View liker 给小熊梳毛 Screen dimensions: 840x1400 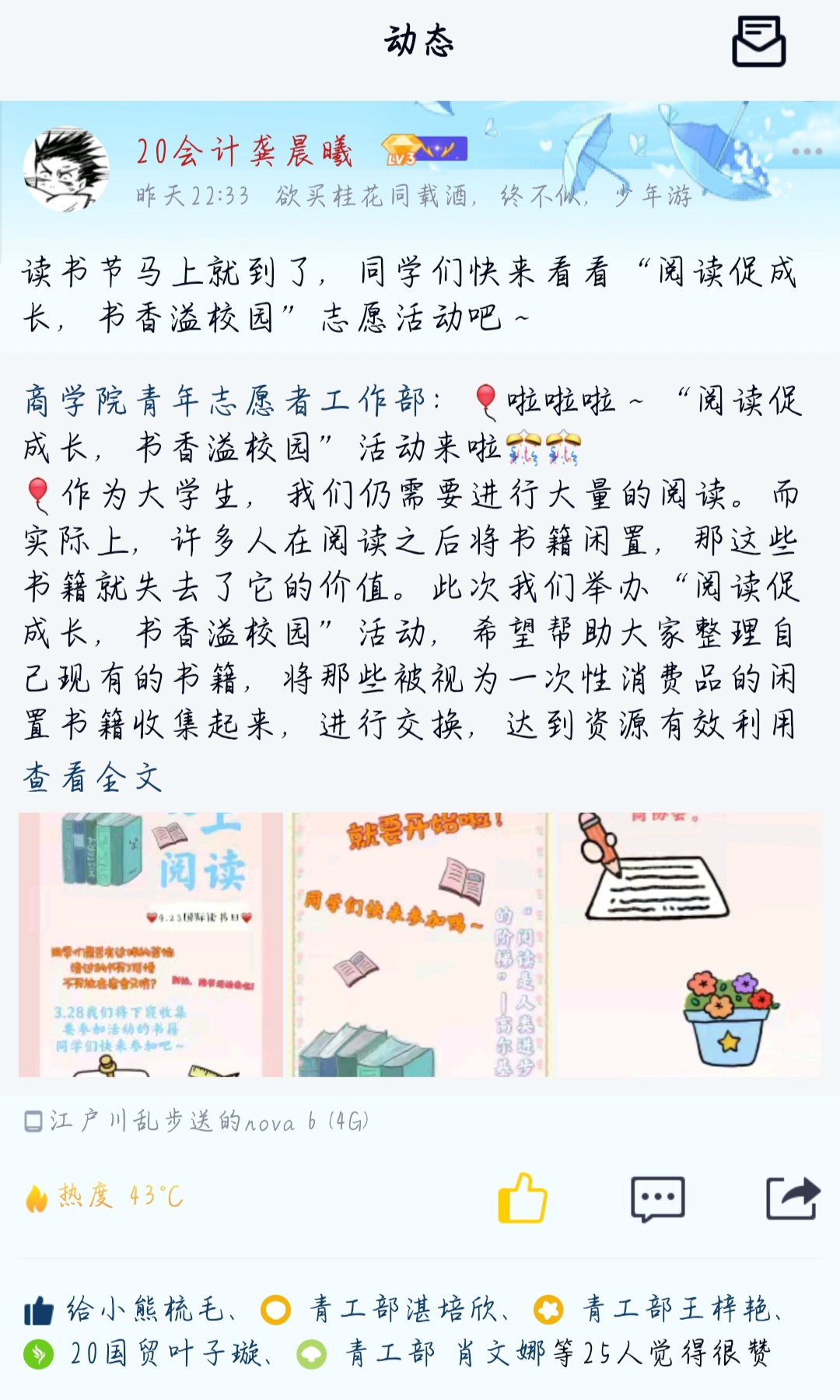coord(145,1310)
